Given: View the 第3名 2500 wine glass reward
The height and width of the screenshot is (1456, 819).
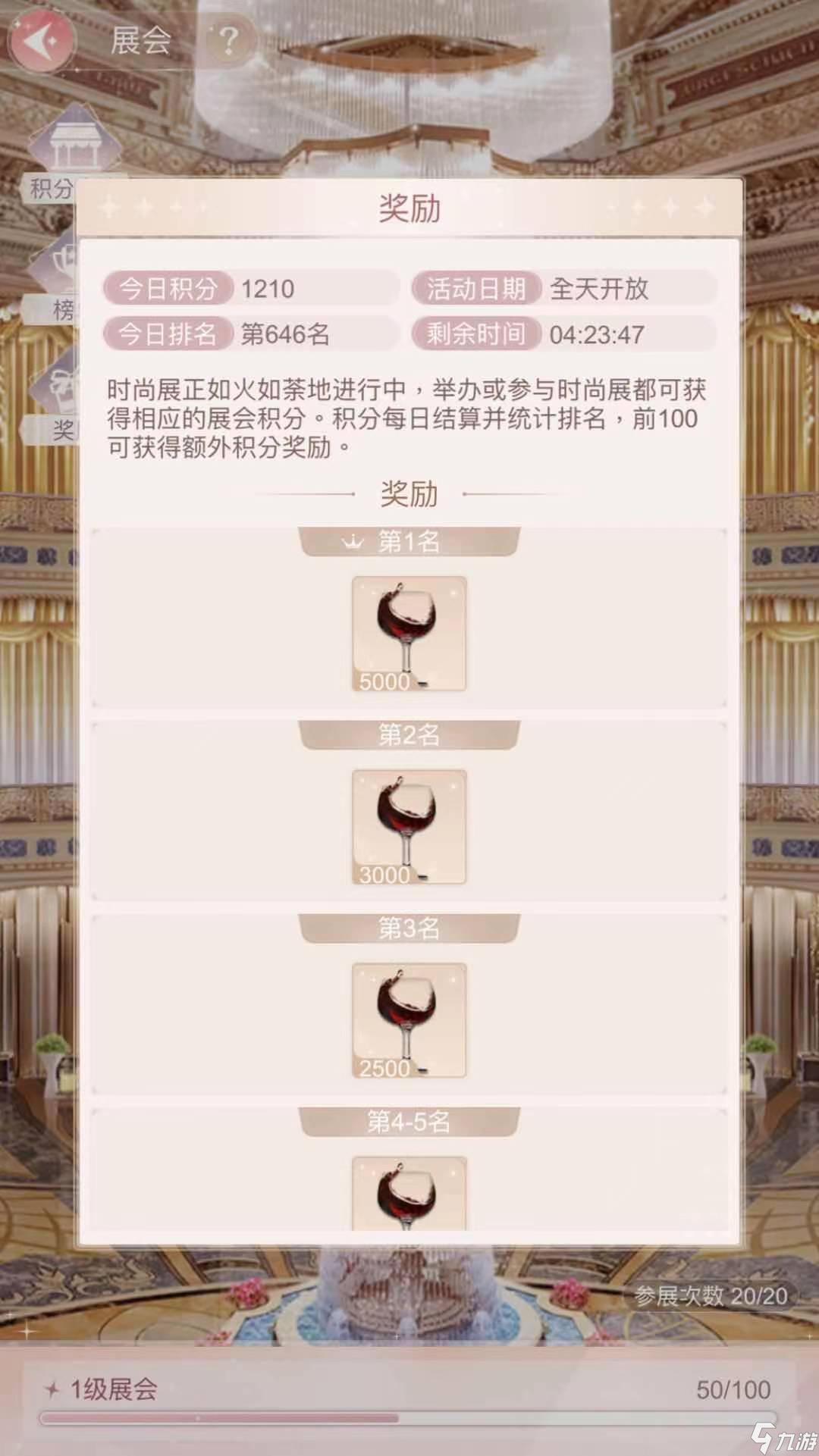Looking at the screenshot, I should 409,1020.
